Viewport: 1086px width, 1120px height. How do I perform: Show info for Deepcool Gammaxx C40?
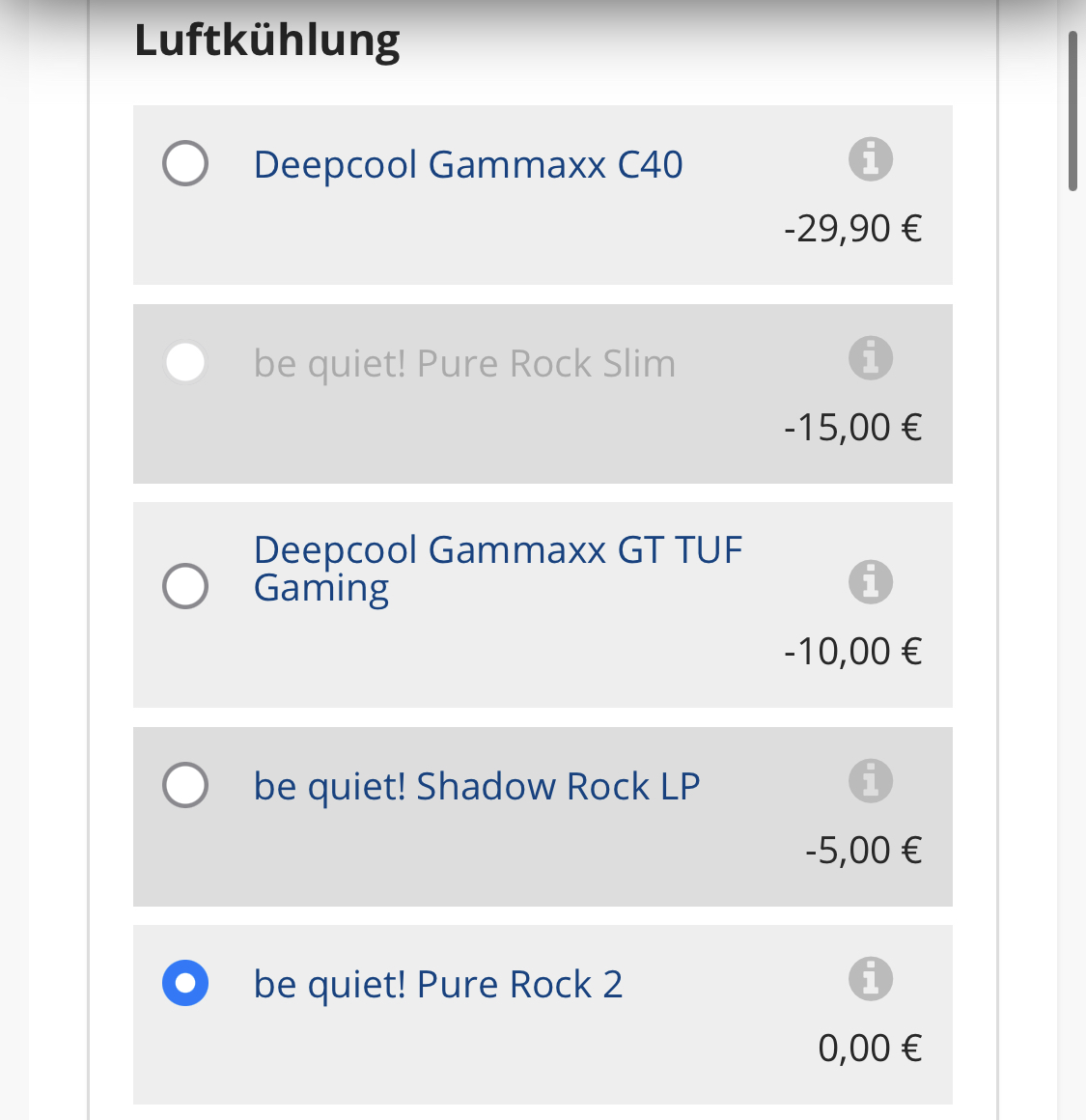870,159
